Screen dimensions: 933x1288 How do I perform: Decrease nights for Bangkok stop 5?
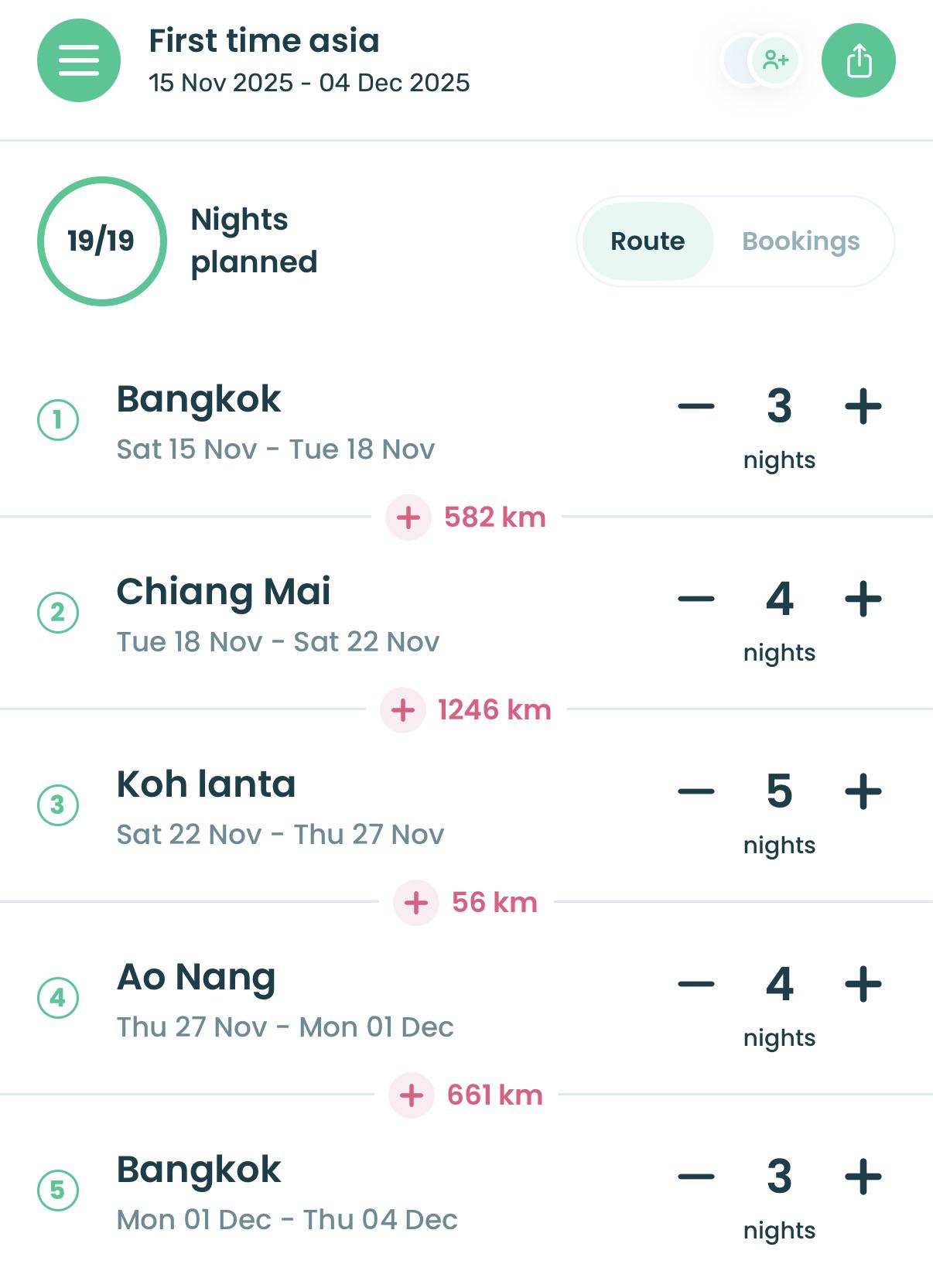tap(696, 1177)
